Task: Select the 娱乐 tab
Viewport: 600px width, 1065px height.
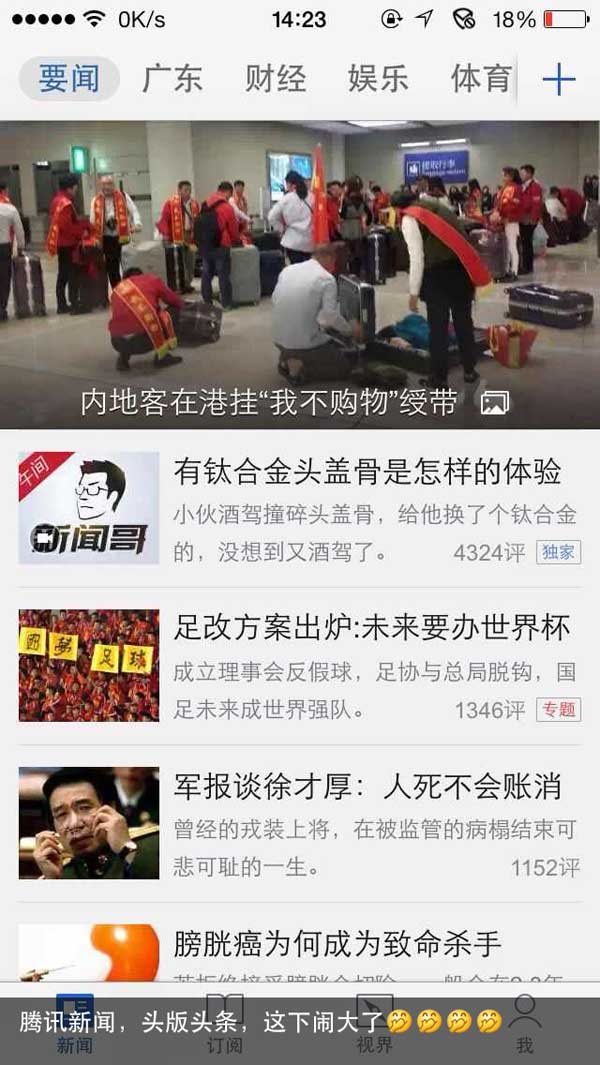Action: 378,79
